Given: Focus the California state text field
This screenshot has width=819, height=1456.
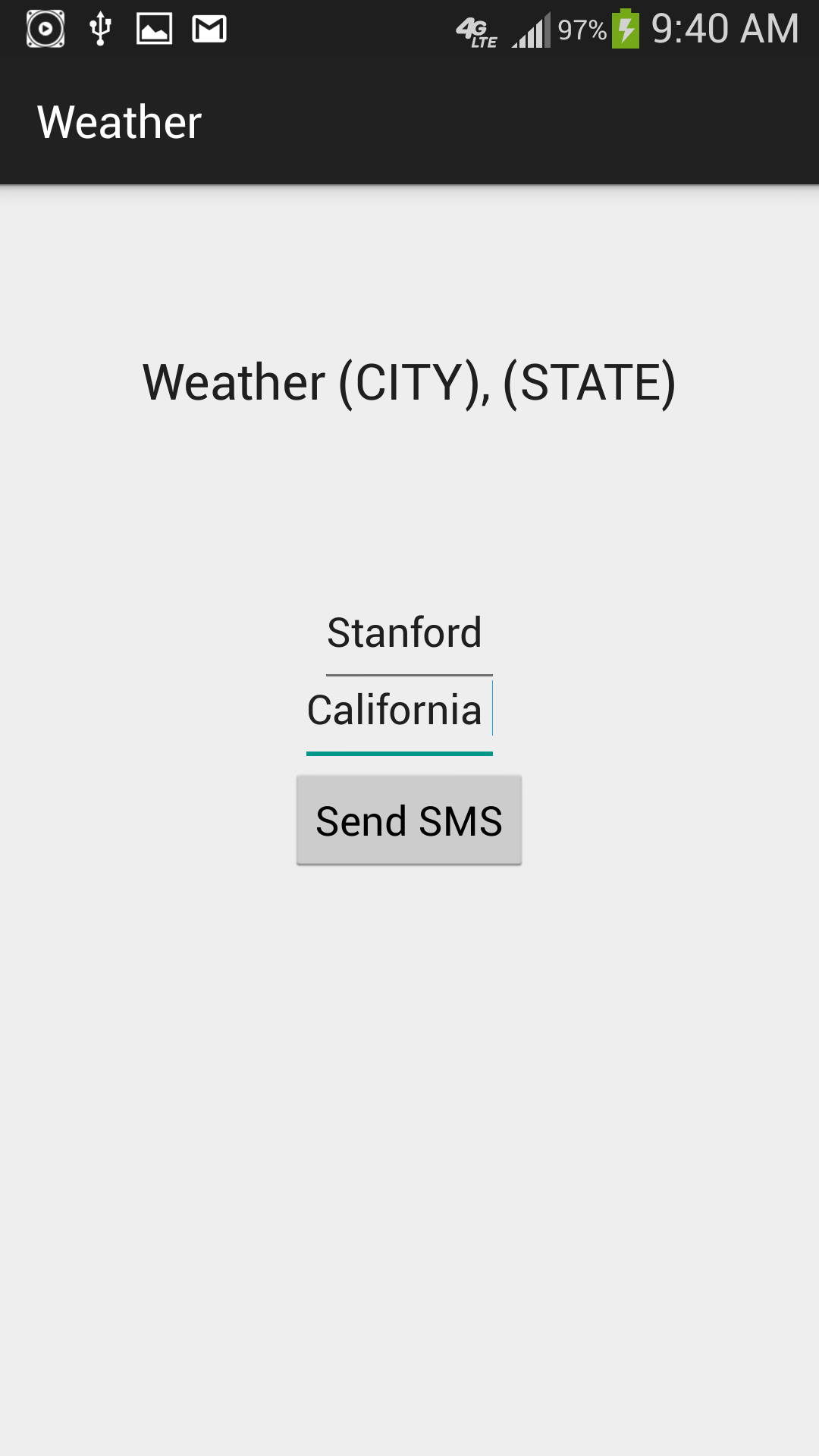Looking at the screenshot, I should click(x=398, y=711).
